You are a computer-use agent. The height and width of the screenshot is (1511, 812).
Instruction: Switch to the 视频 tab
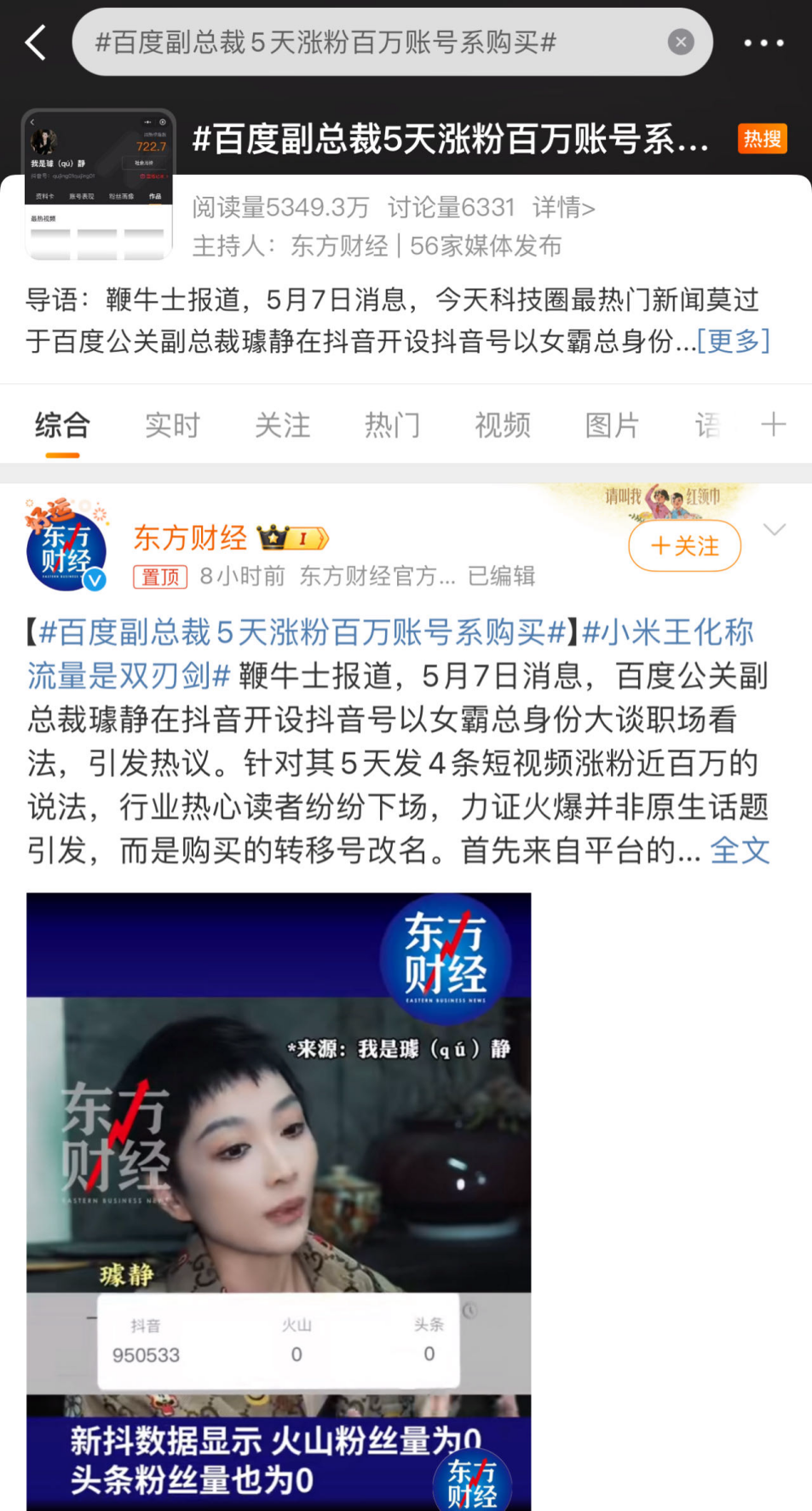click(x=502, y=424)
